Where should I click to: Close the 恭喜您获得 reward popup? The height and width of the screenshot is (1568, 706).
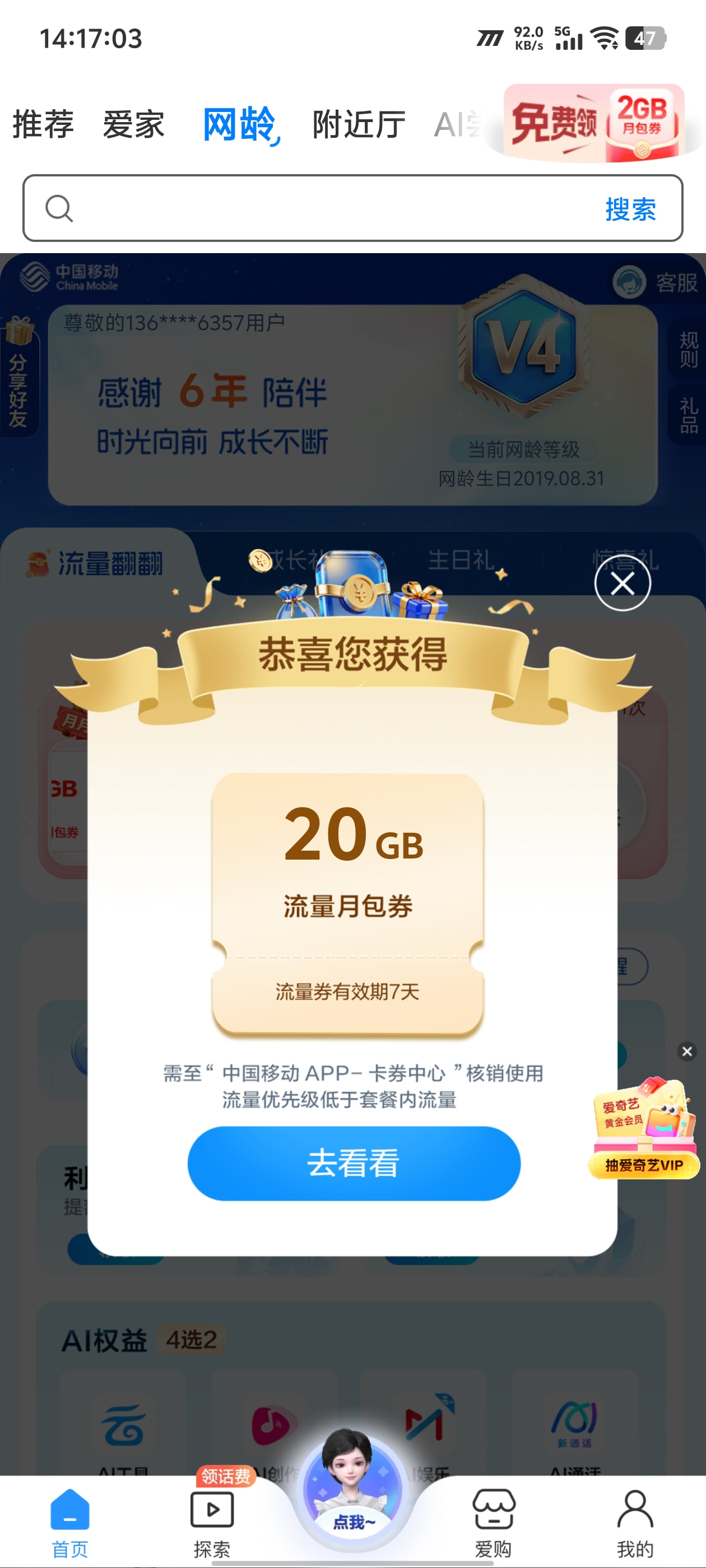pyautogui.click(x=623, y=584)
